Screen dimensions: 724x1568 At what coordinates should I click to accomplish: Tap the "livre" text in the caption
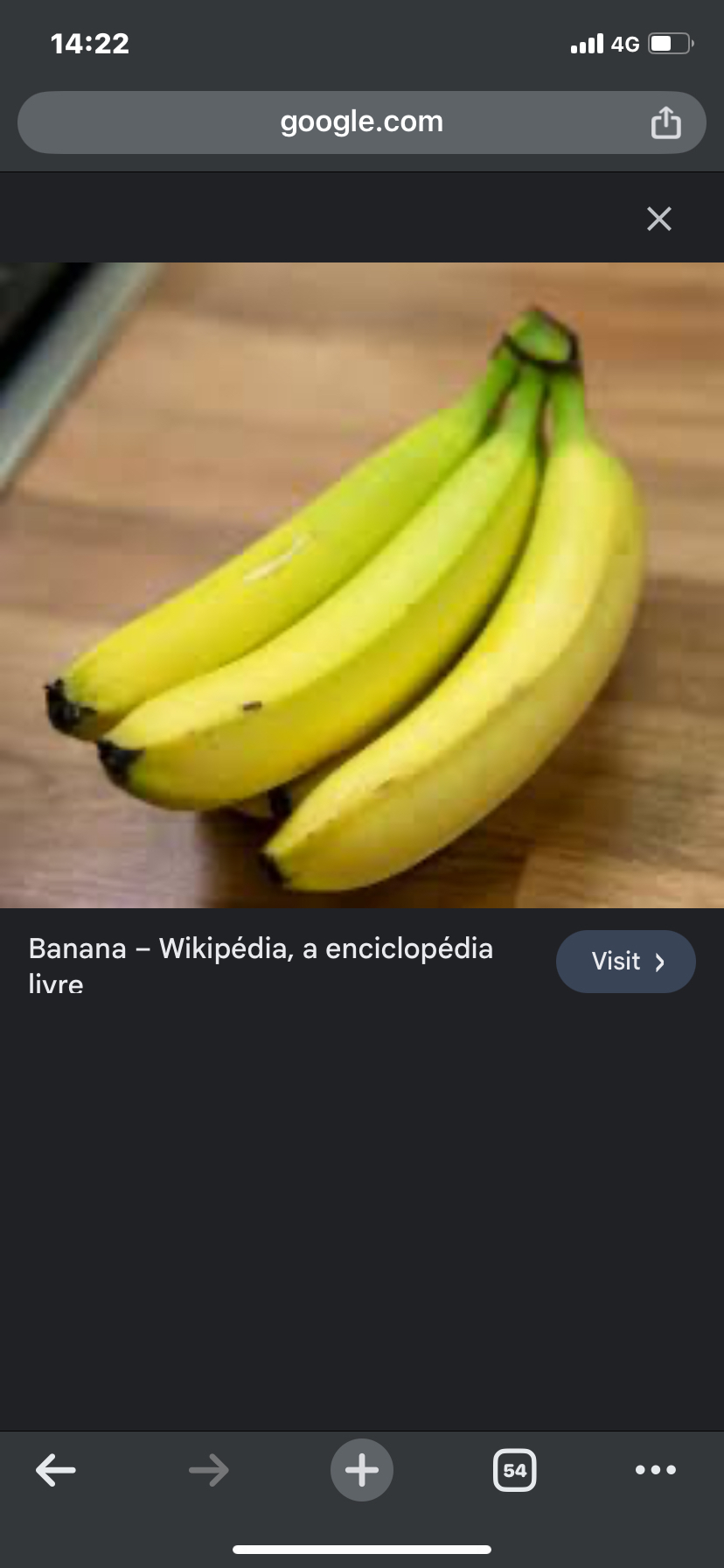click(x=56, y=984)
